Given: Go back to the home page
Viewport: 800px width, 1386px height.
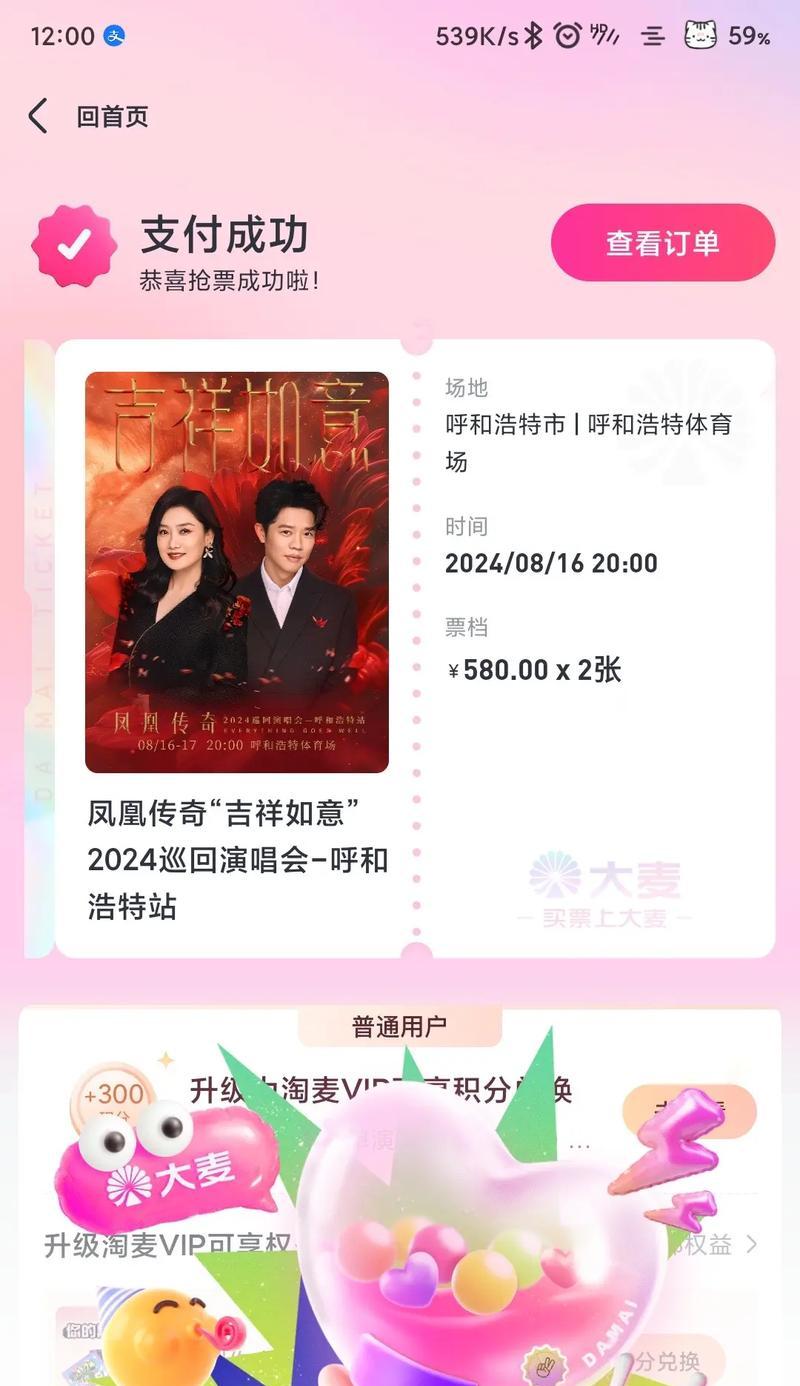Looking at the screenshot, I should pos(90,117).
